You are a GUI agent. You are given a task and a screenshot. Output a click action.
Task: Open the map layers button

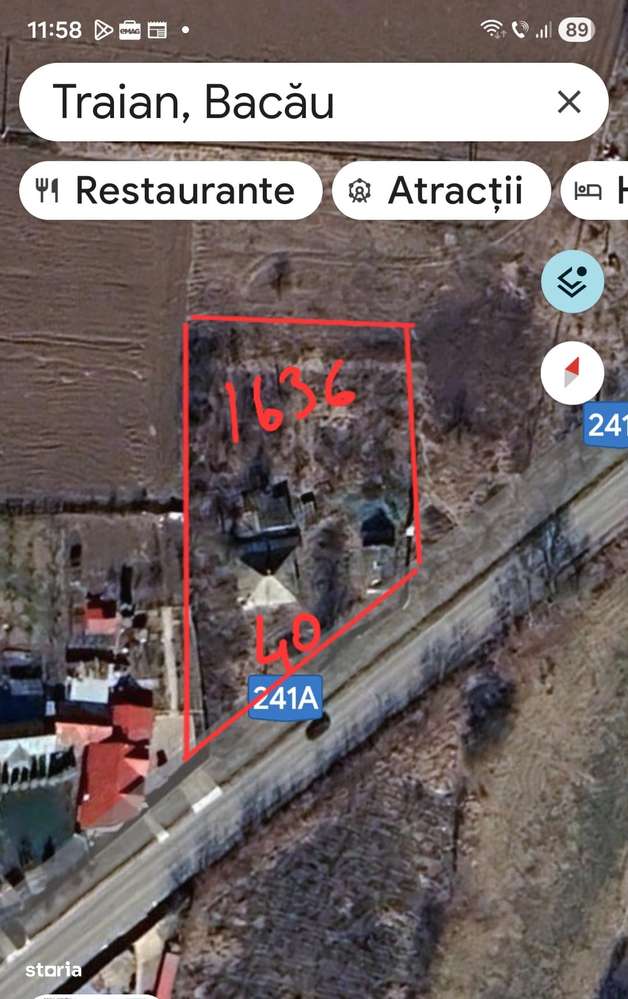point(572,282)
